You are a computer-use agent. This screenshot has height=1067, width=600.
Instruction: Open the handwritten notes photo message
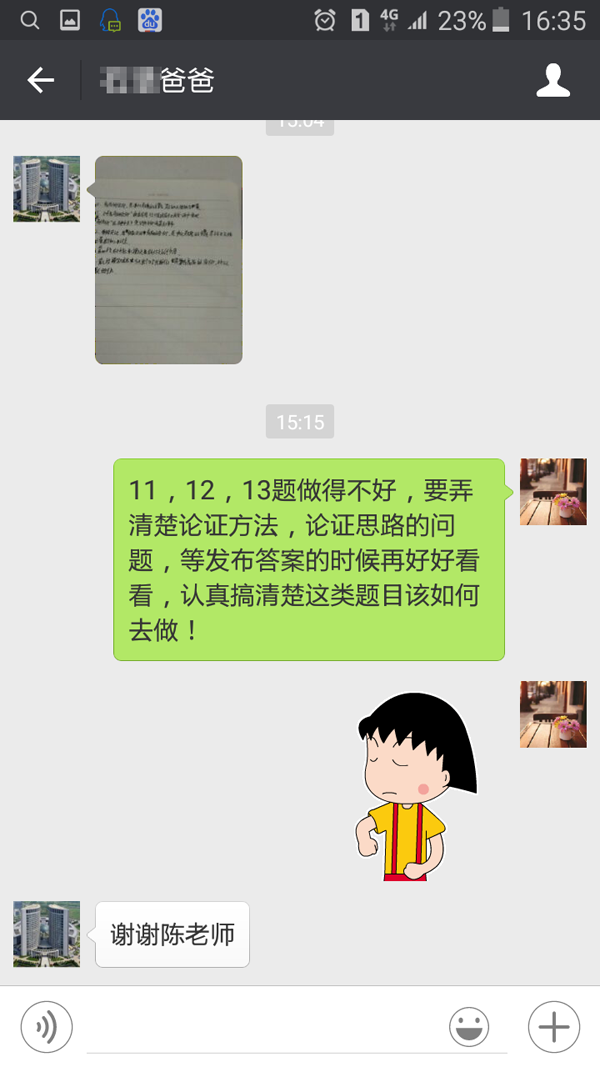(168, 260)
